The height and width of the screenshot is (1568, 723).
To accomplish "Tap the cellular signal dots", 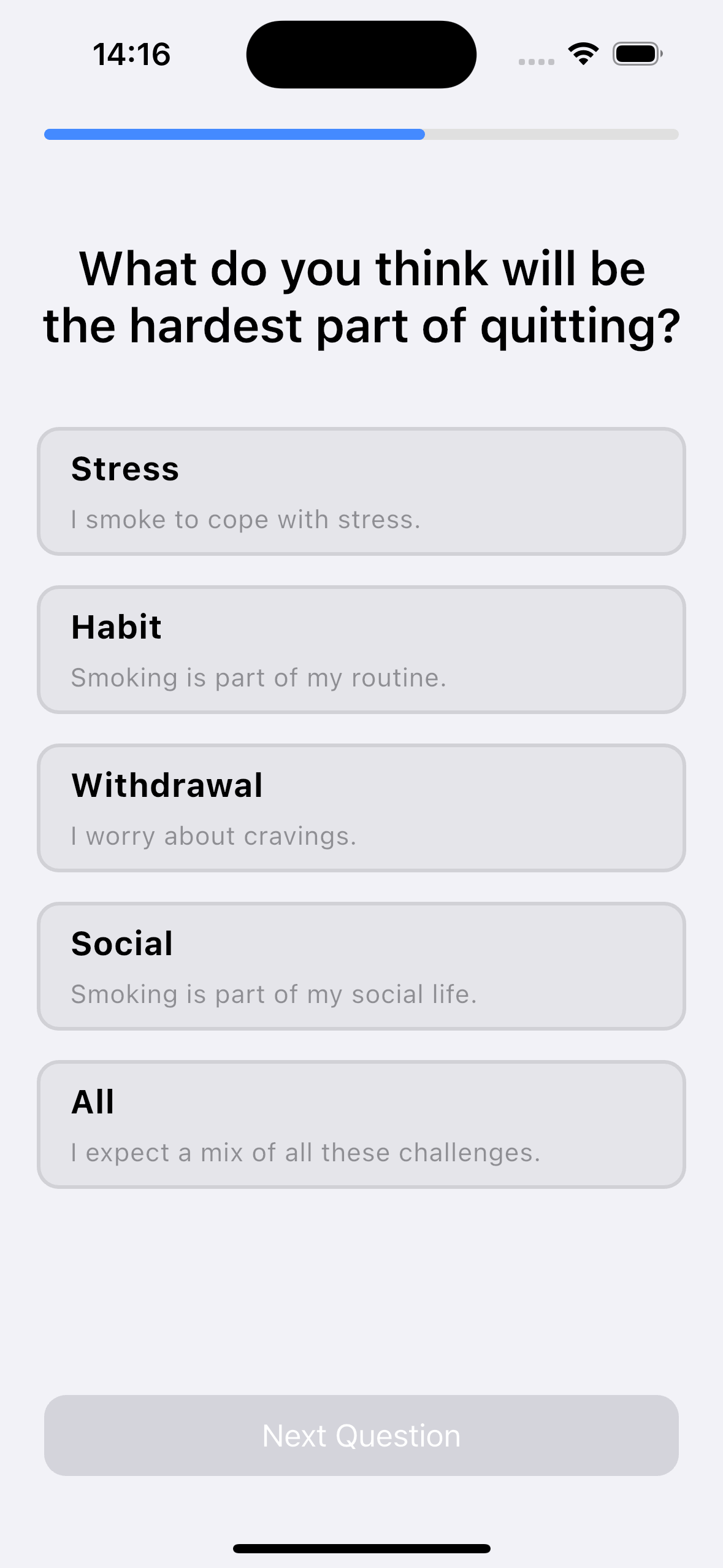I will coord(535,60).
